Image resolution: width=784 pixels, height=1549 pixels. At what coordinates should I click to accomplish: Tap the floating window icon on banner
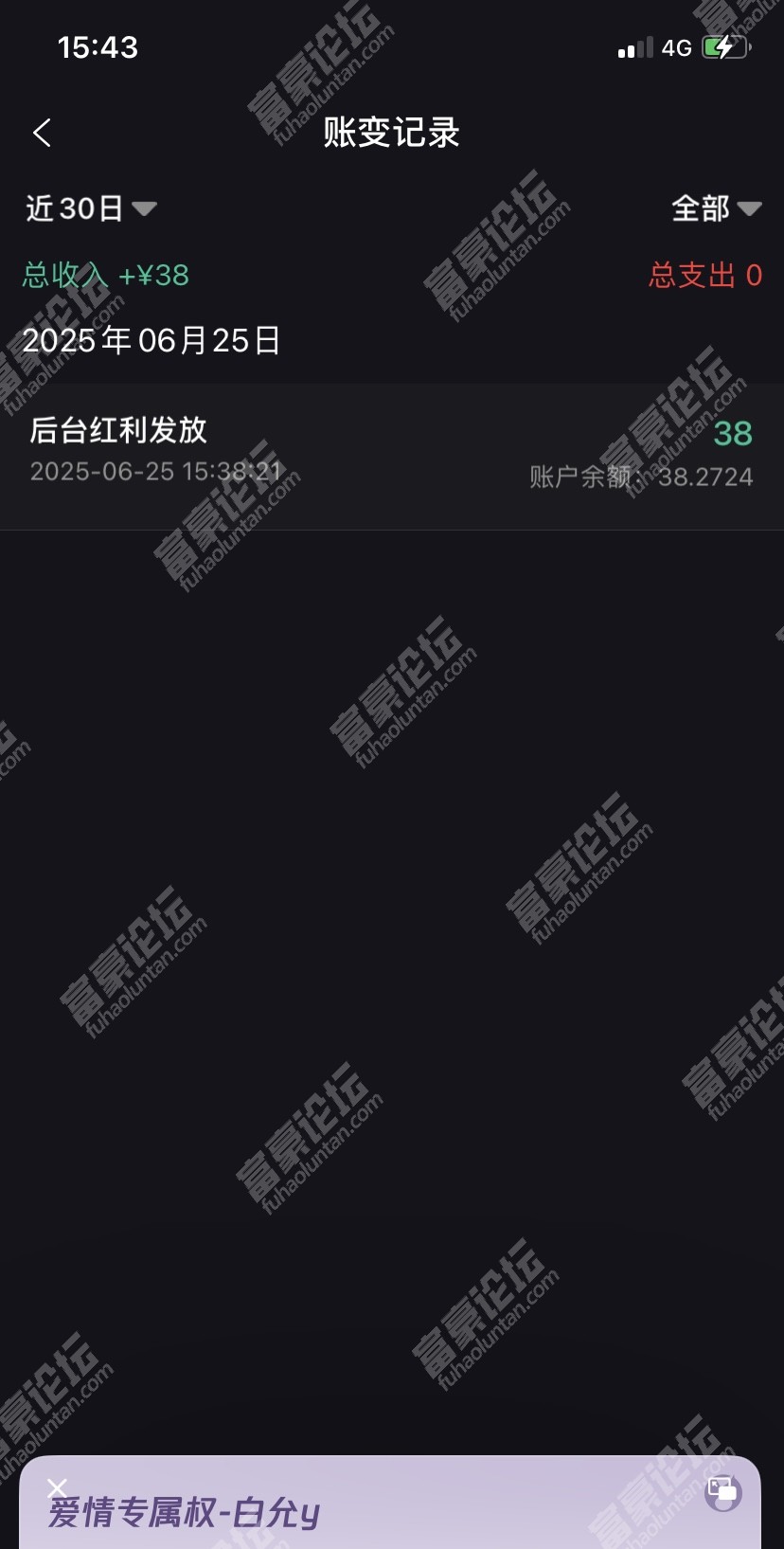click(x=722, y=1492)
